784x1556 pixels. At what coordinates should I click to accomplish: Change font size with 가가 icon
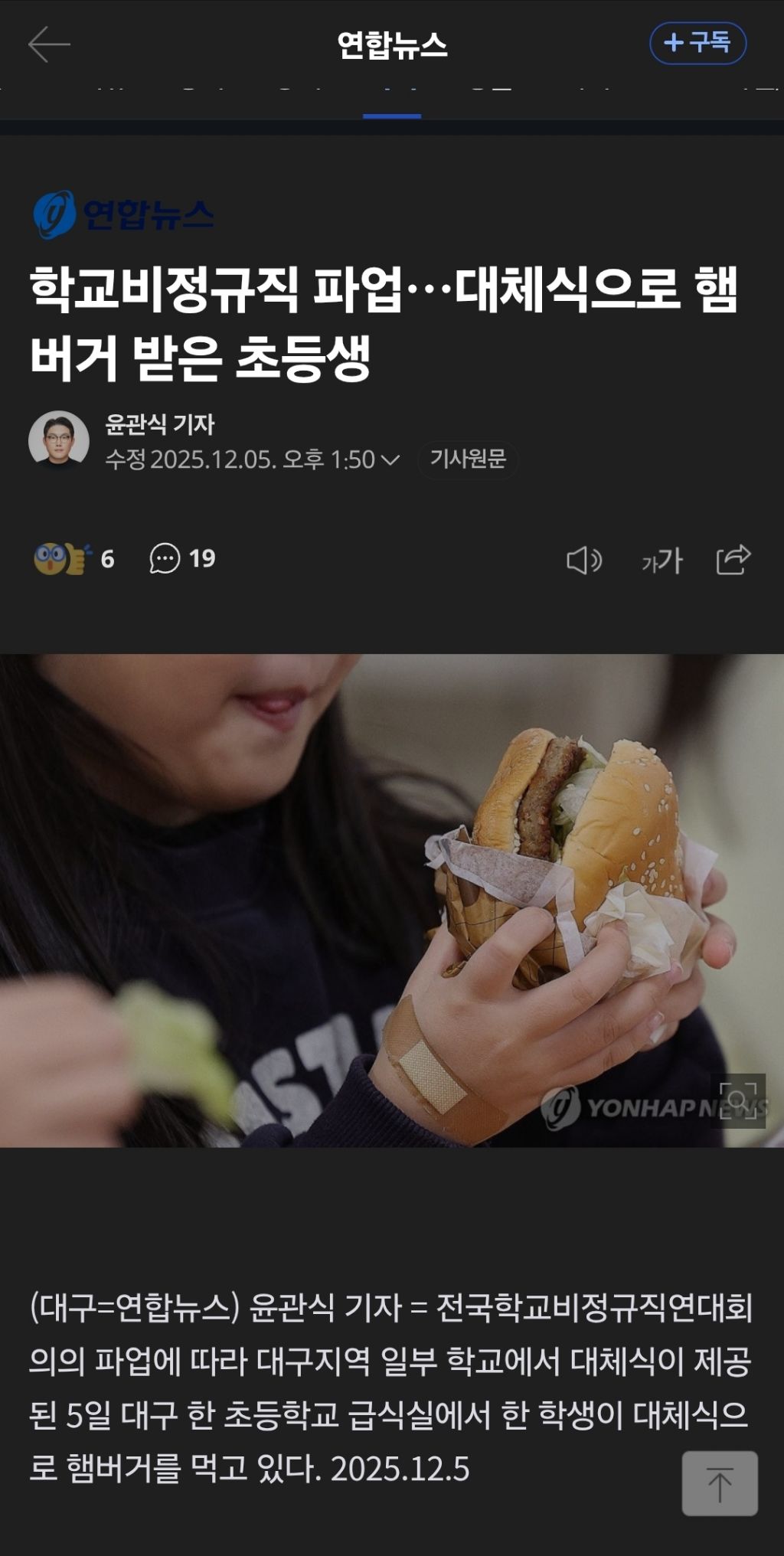[661, 561]
